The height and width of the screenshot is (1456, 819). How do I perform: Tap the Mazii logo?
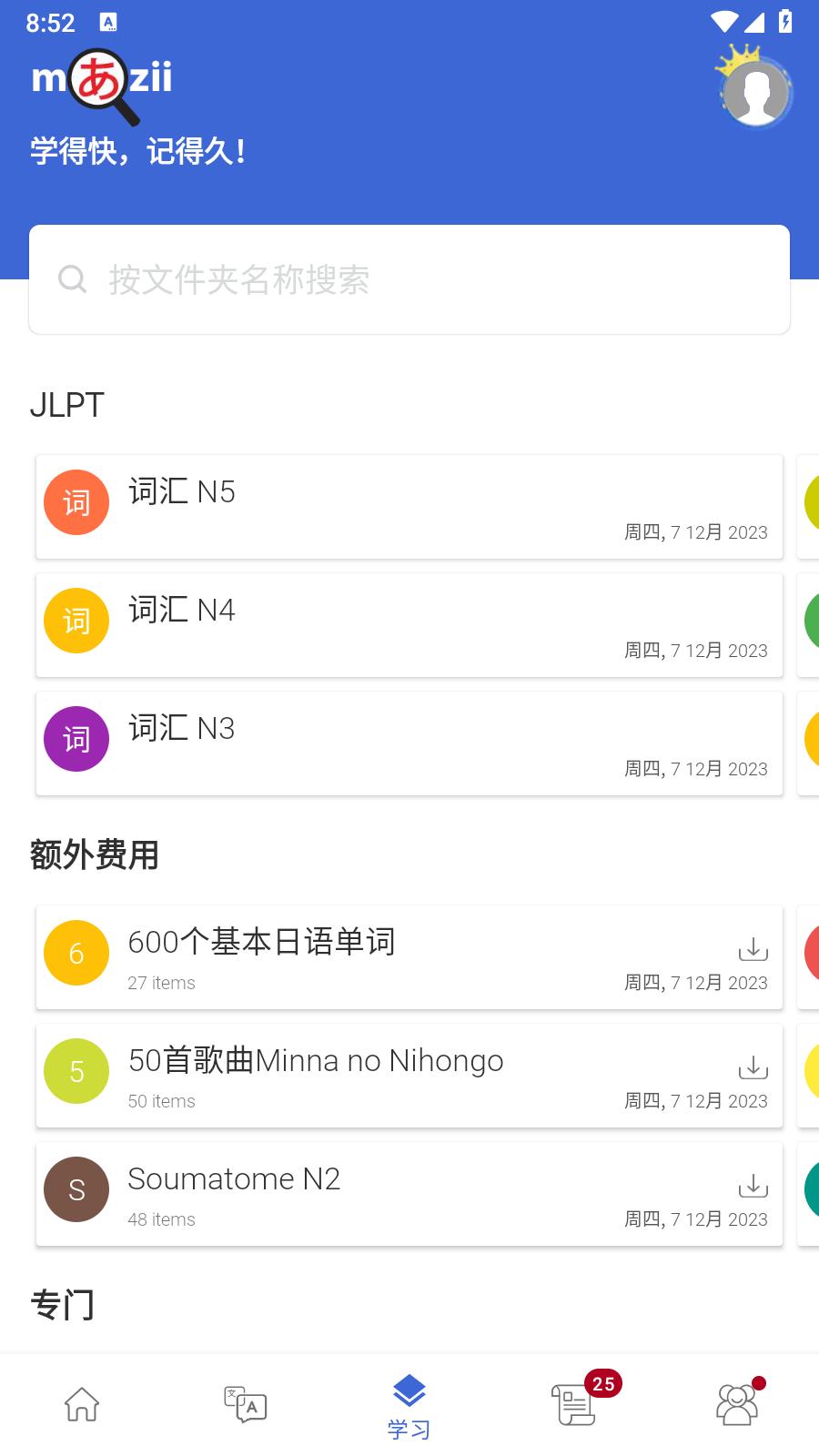pyautogui.click(x=102, y=80)
